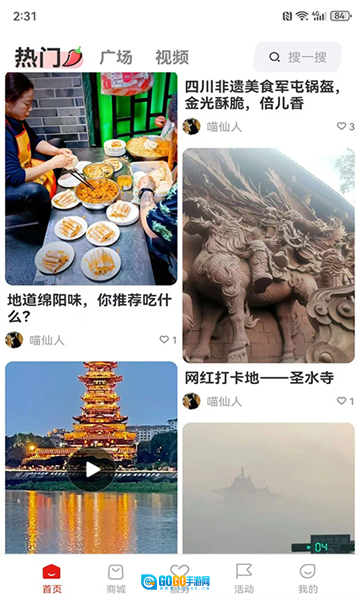
Task: Open the 我的 profile tab
Action: coord(308,578)
